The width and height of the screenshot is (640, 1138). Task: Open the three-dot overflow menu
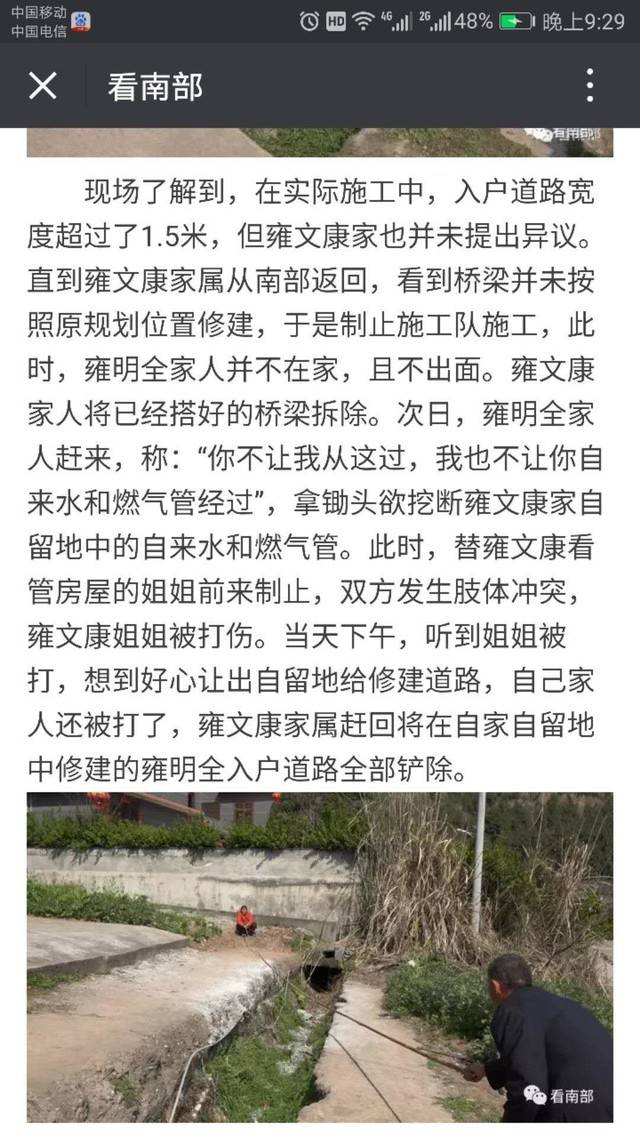[590, 86]
